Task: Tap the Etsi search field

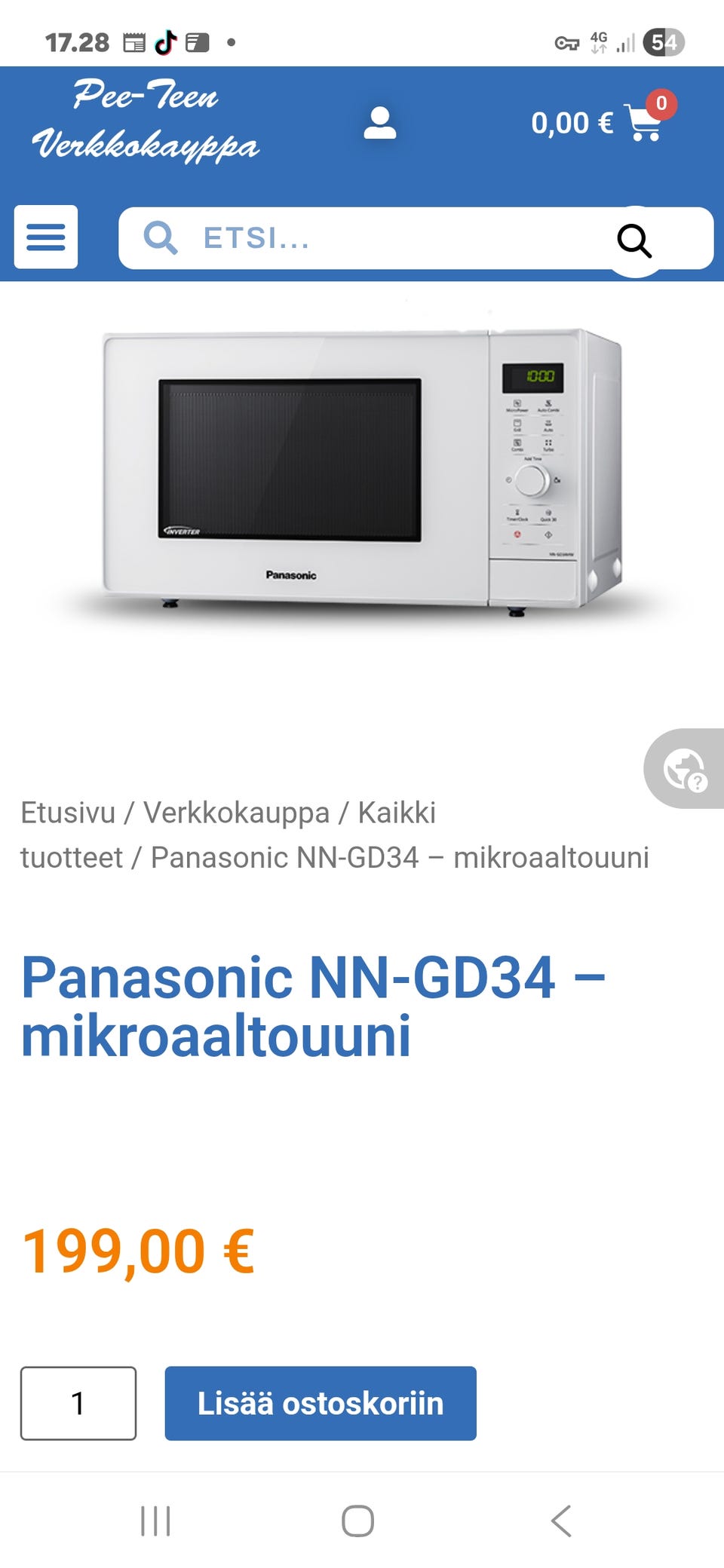Action: click(362, 238)
